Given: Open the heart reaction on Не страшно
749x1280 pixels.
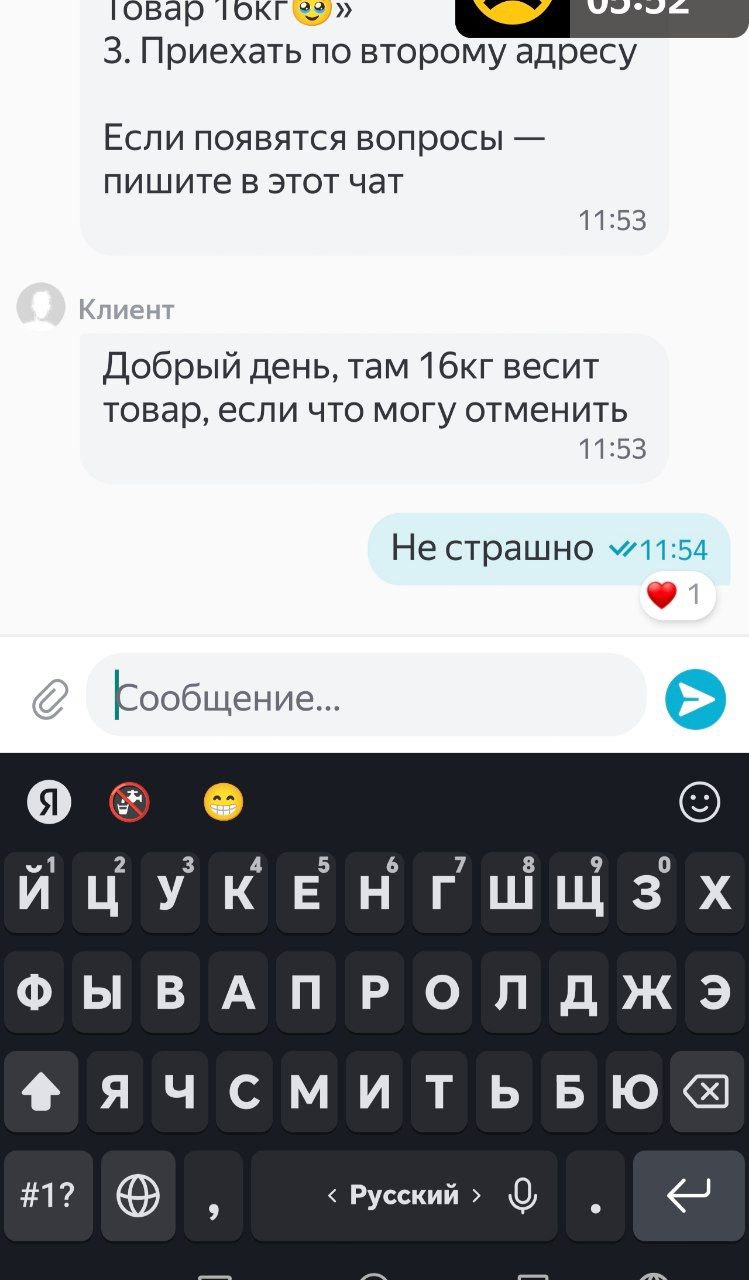Looking at the screenshot, I should [677, 596].
